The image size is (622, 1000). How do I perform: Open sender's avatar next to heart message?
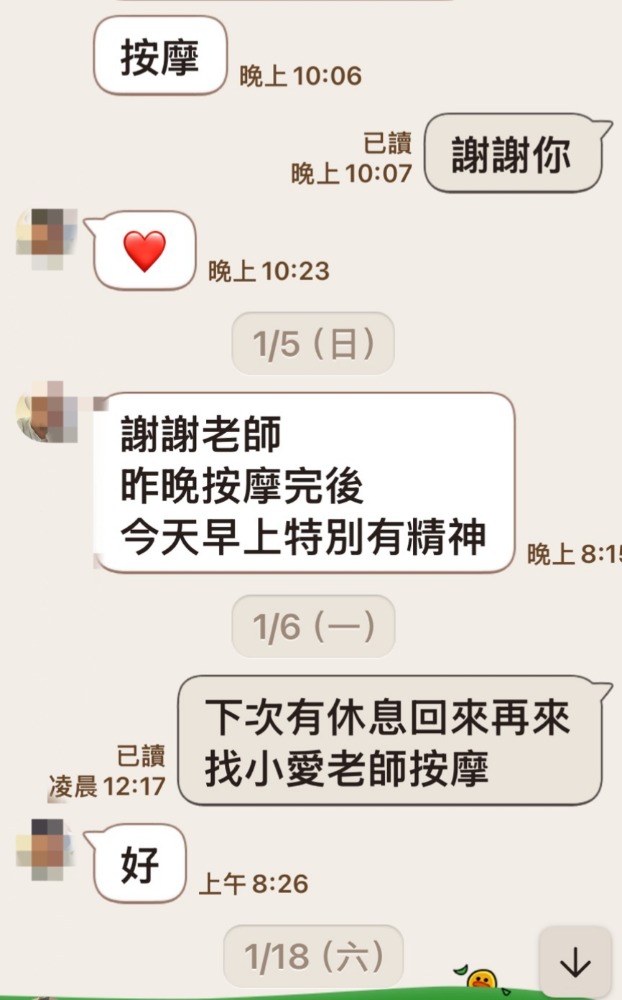tap(47, 239)
